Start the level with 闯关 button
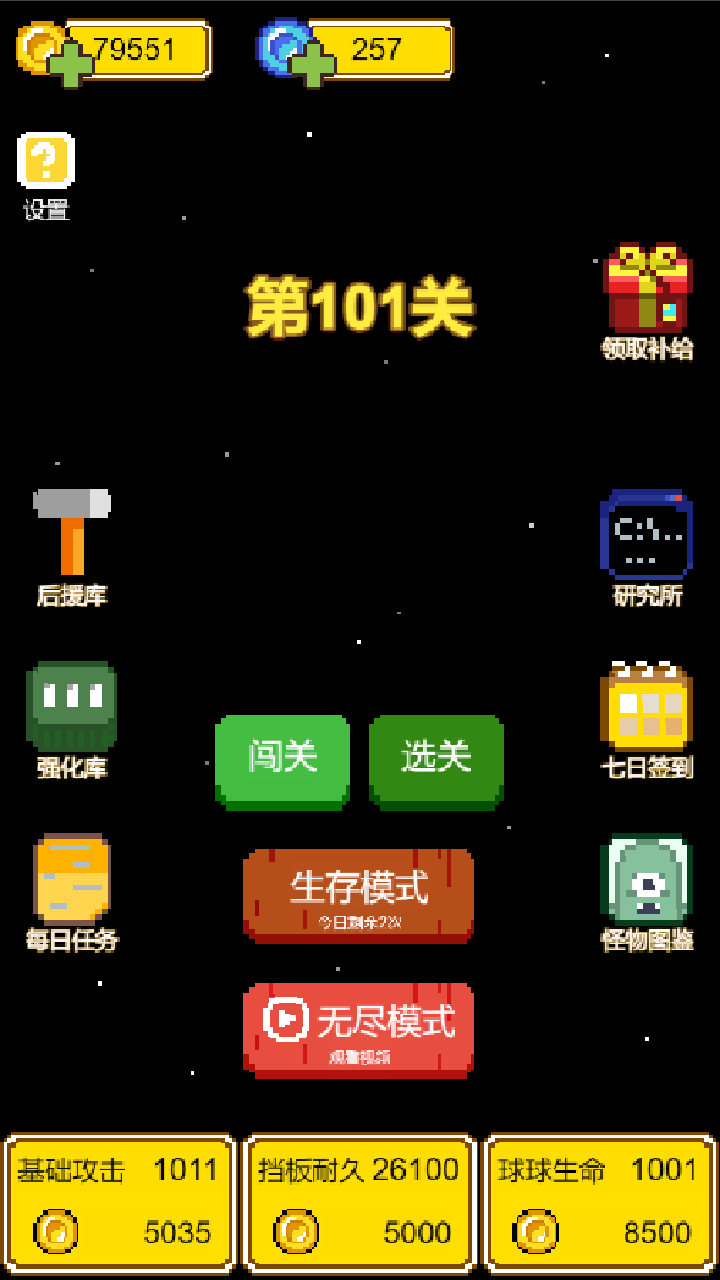Viewport: 720px width, 1280px height. pyautogui.click(x=282, y=757)
